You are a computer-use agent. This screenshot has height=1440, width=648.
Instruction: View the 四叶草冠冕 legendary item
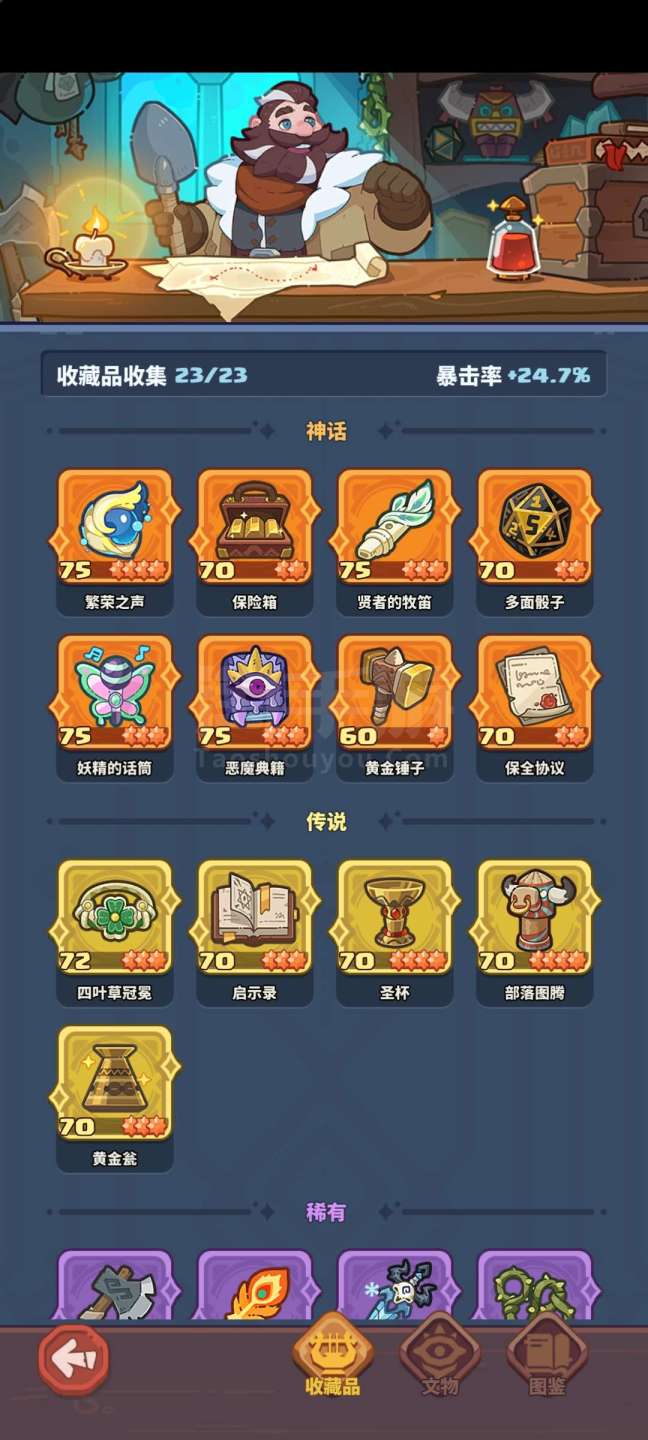[x=115, y=918]
